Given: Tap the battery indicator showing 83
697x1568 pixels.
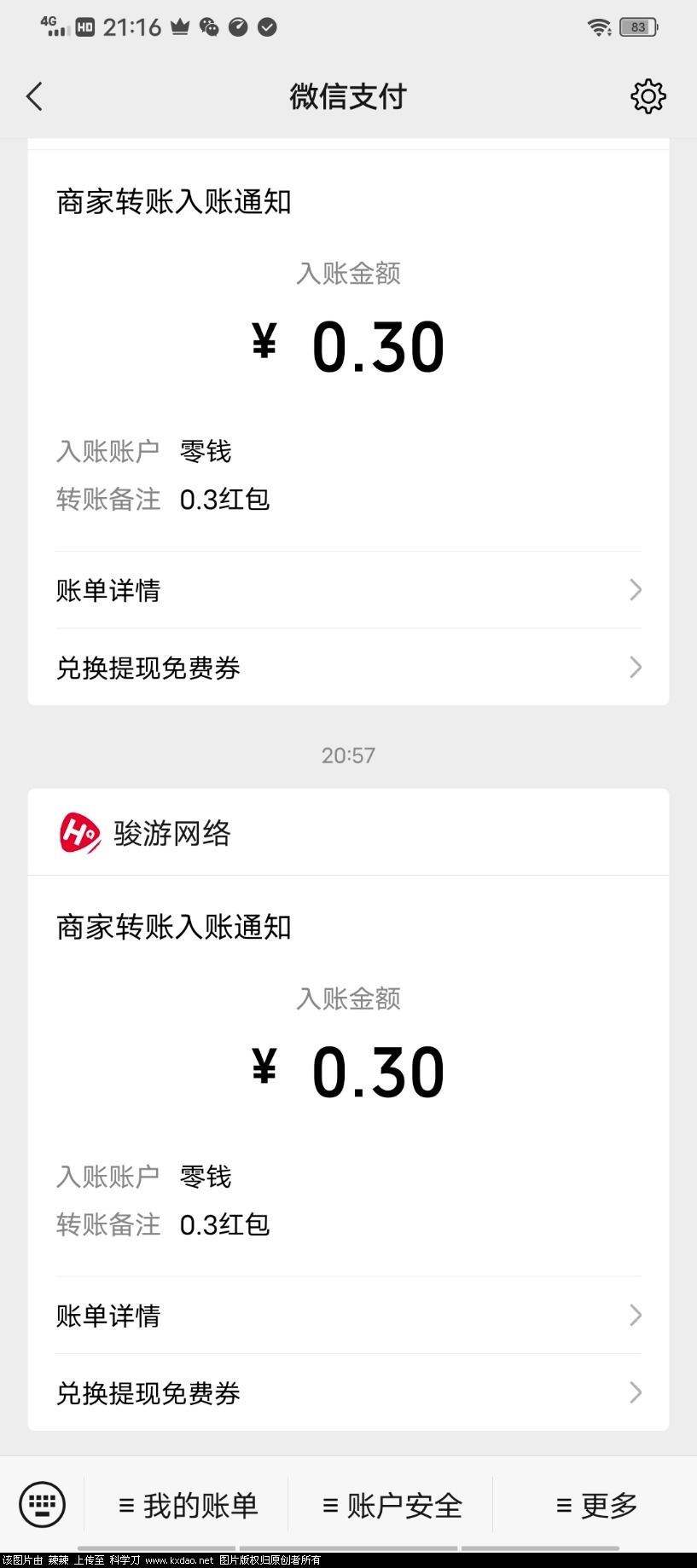Looking at the screenshot, I should 636,26.
